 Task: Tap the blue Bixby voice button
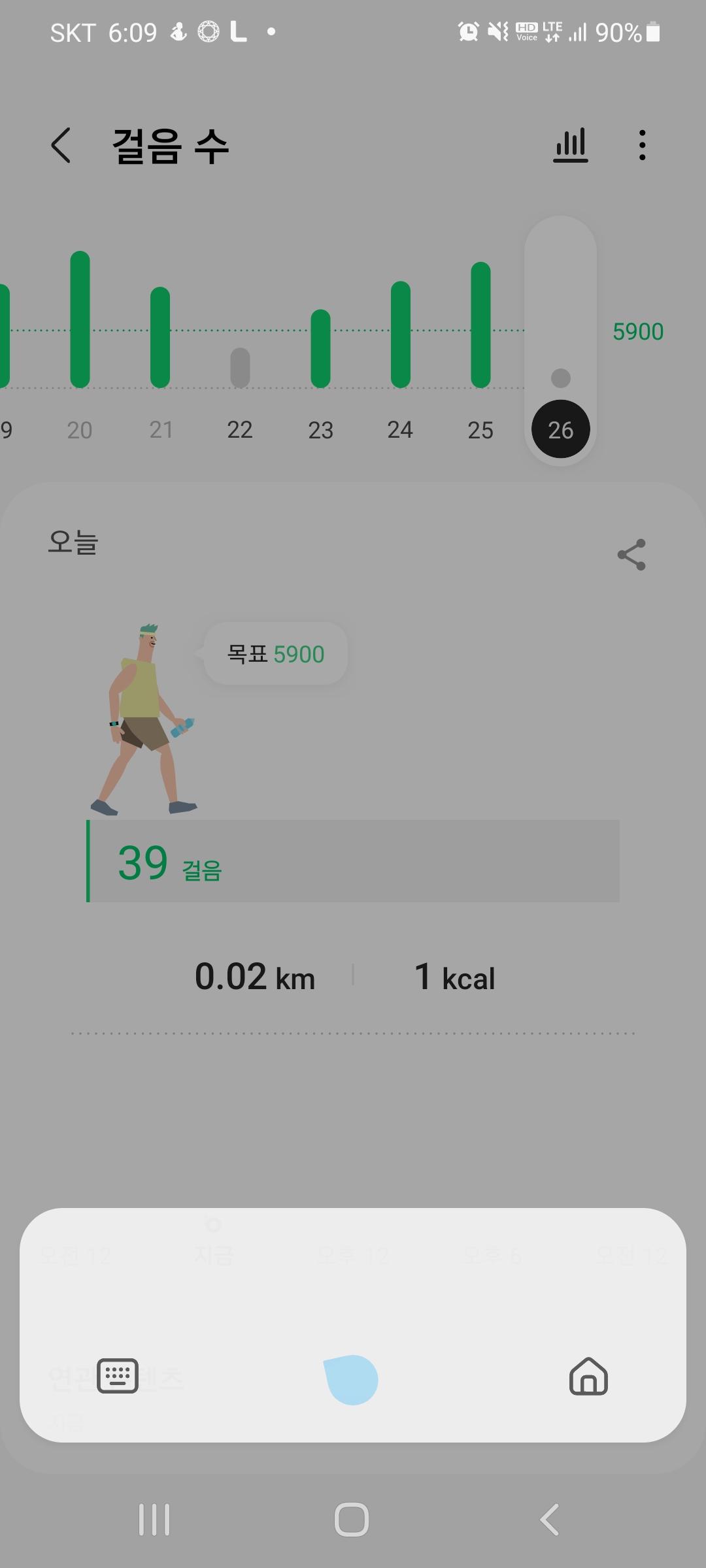click(352, 1379)
